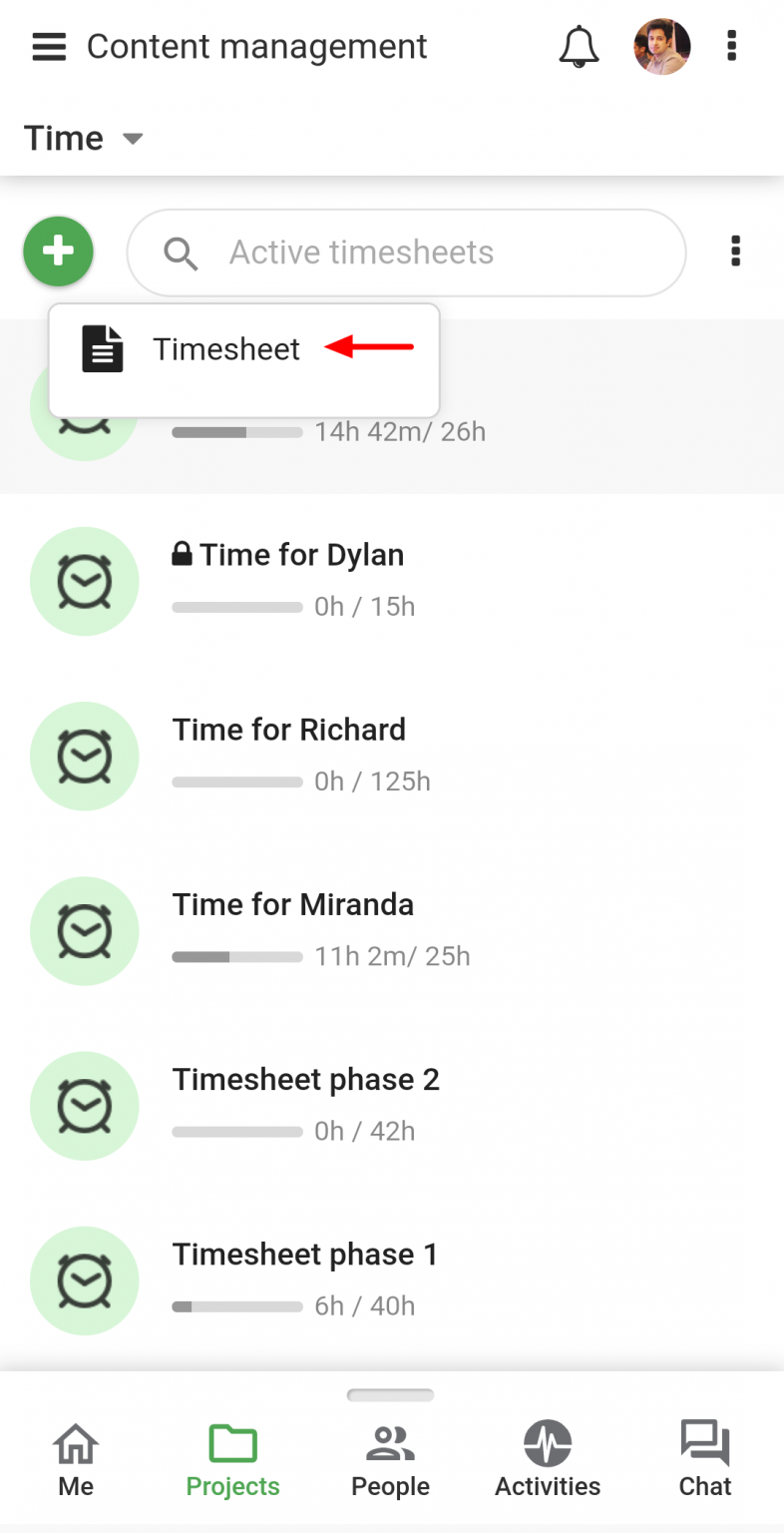Open Timesheet phase 1
This screenshot has width=784, height=1533.
305,1255
